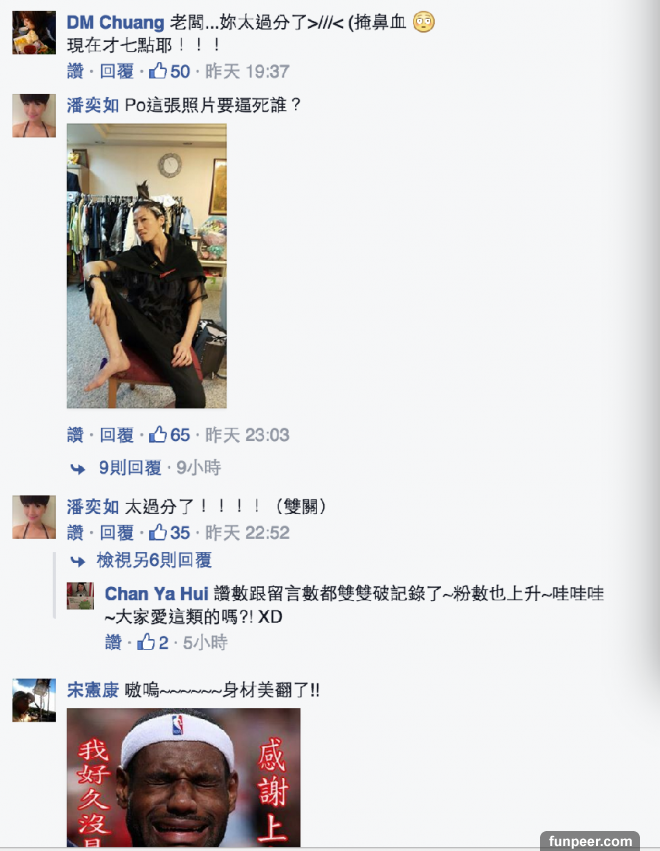Like DM Chuang's comment

(x=75, y=71)
